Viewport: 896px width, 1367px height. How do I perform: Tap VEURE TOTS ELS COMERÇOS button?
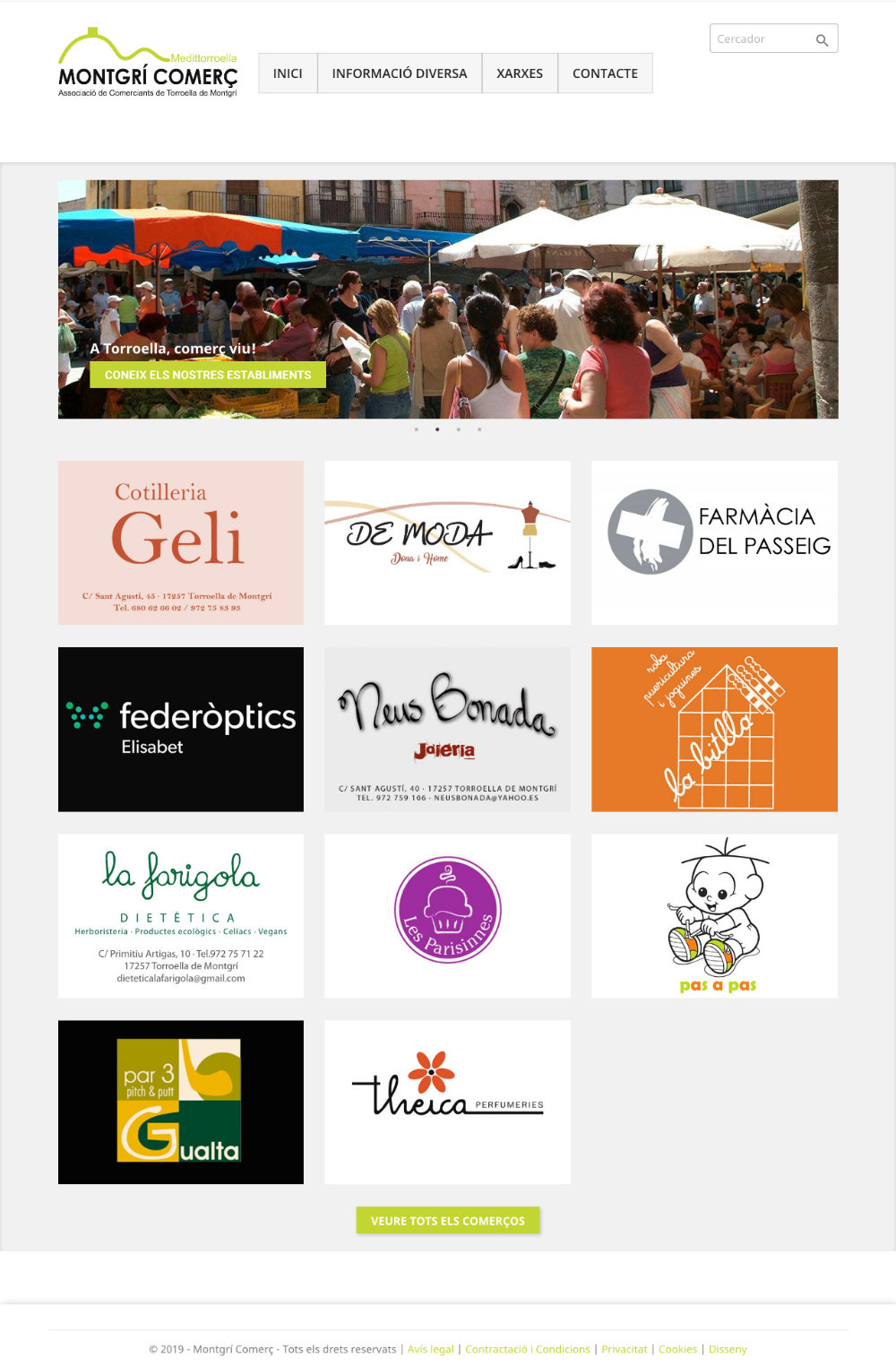click(x=448, y=1221)
